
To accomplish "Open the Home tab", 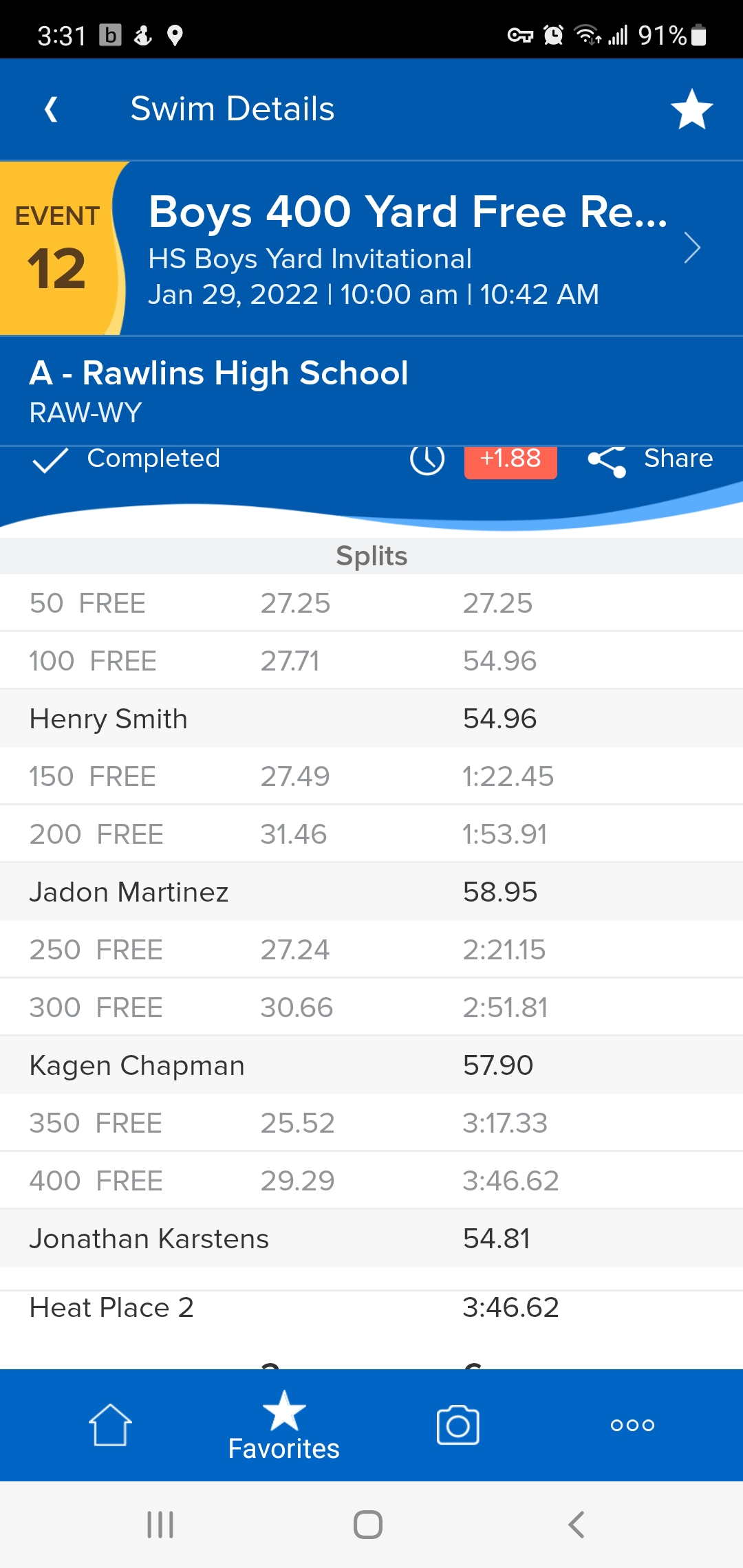I will pos(110,1425).
